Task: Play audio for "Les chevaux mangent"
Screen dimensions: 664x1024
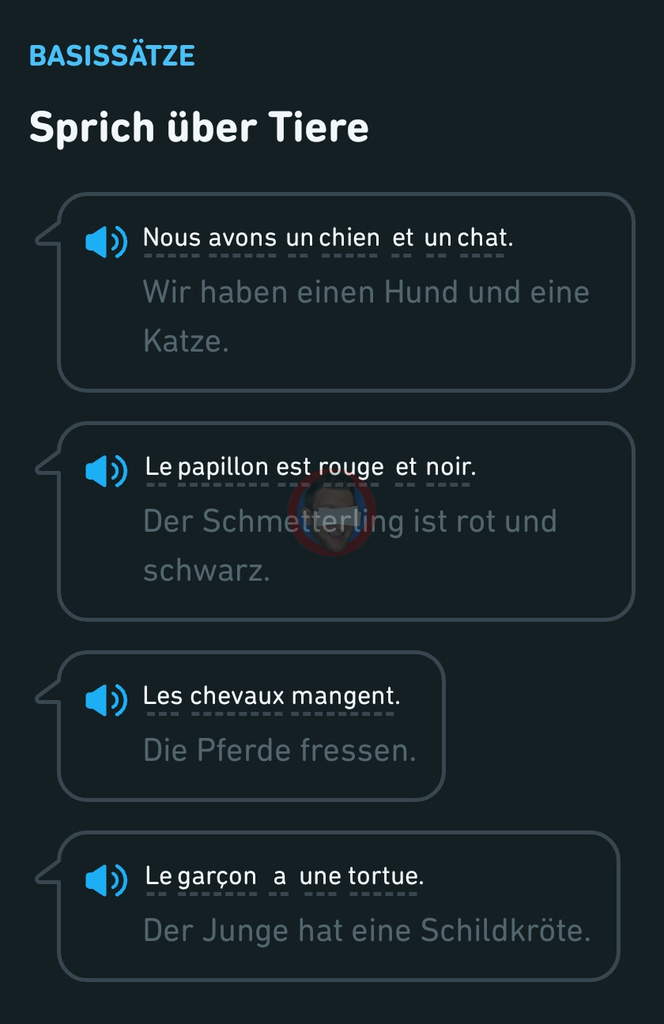Action: pyautogui.click(x=106, y=699)
